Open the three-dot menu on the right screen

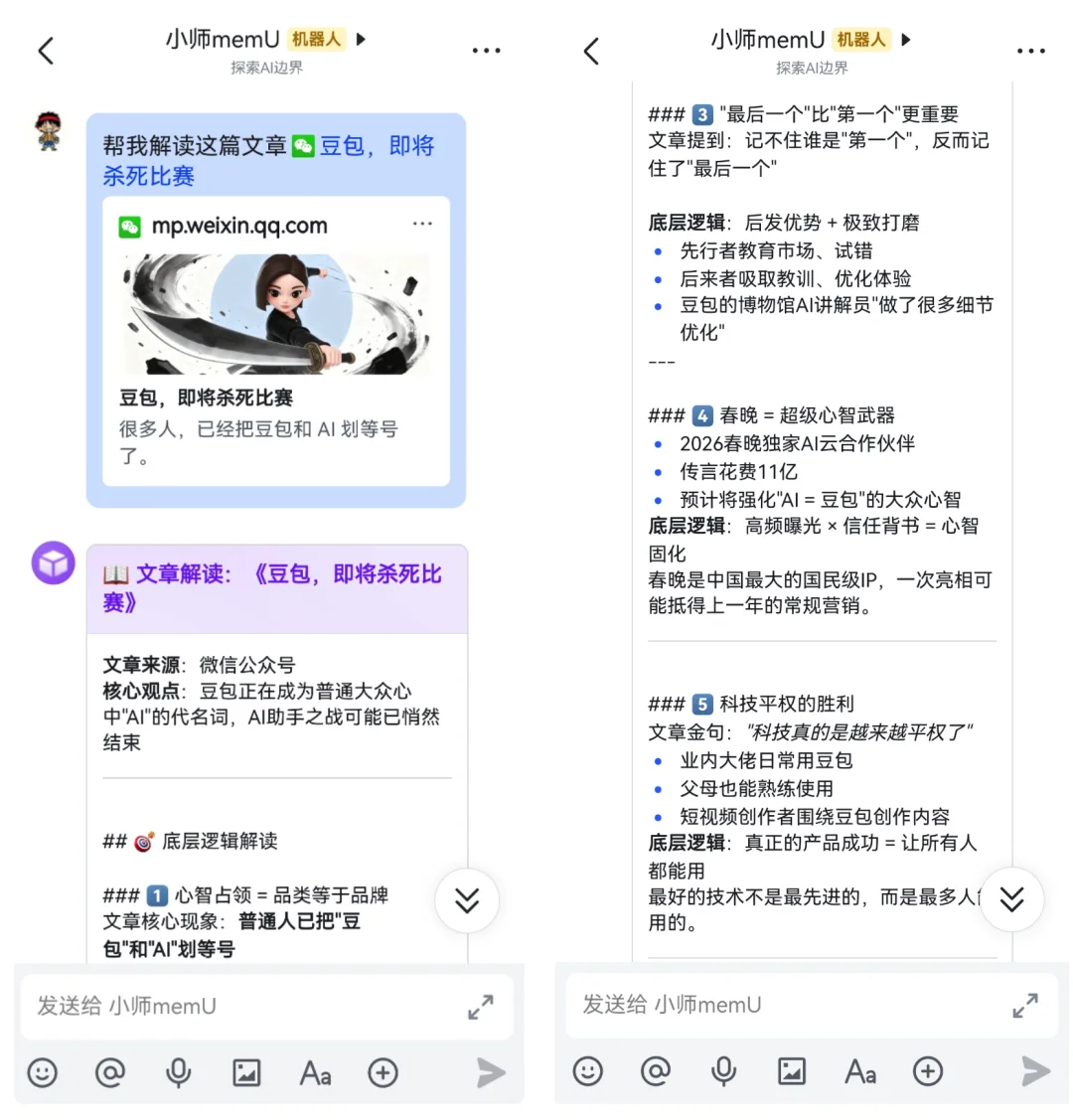coord(1031,50)
